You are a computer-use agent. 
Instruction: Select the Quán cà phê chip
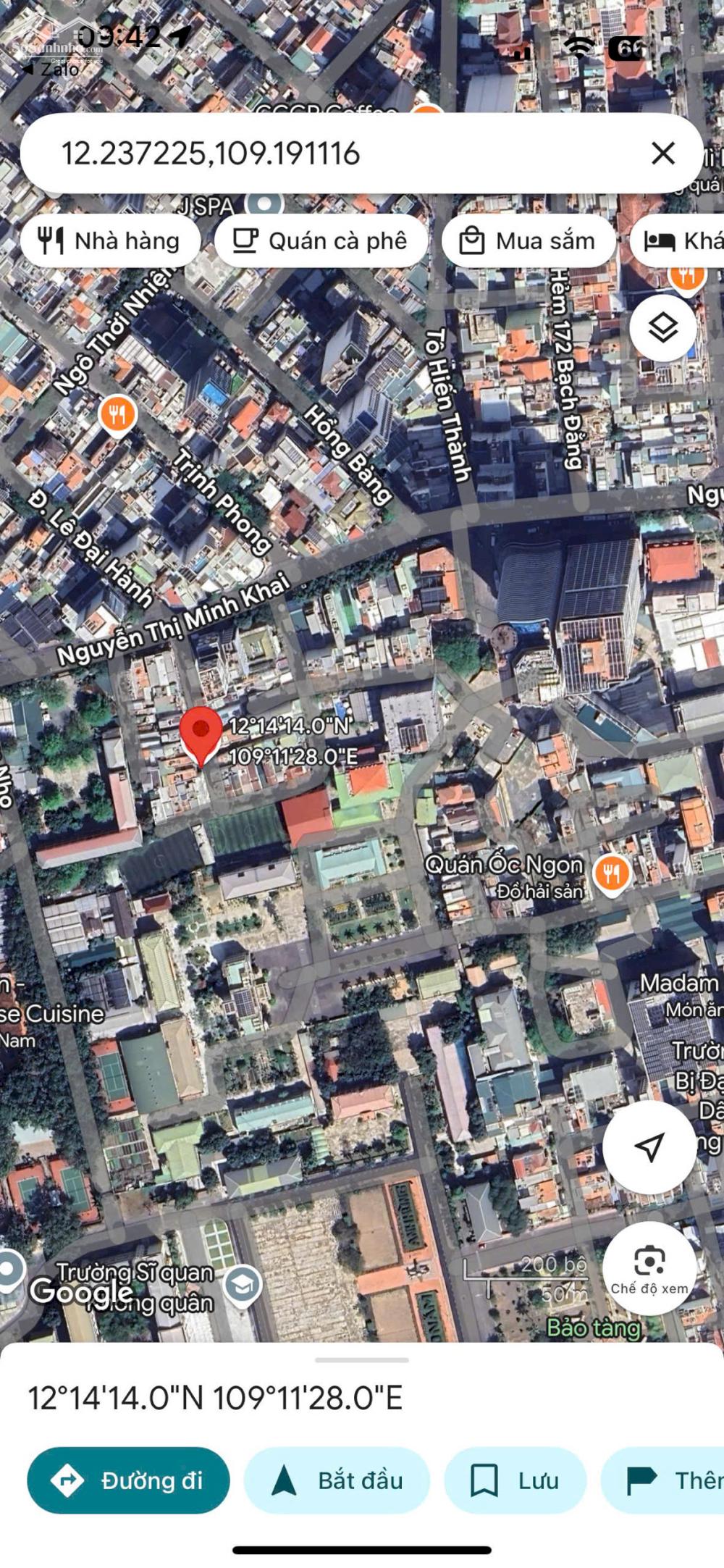(321, 240)
